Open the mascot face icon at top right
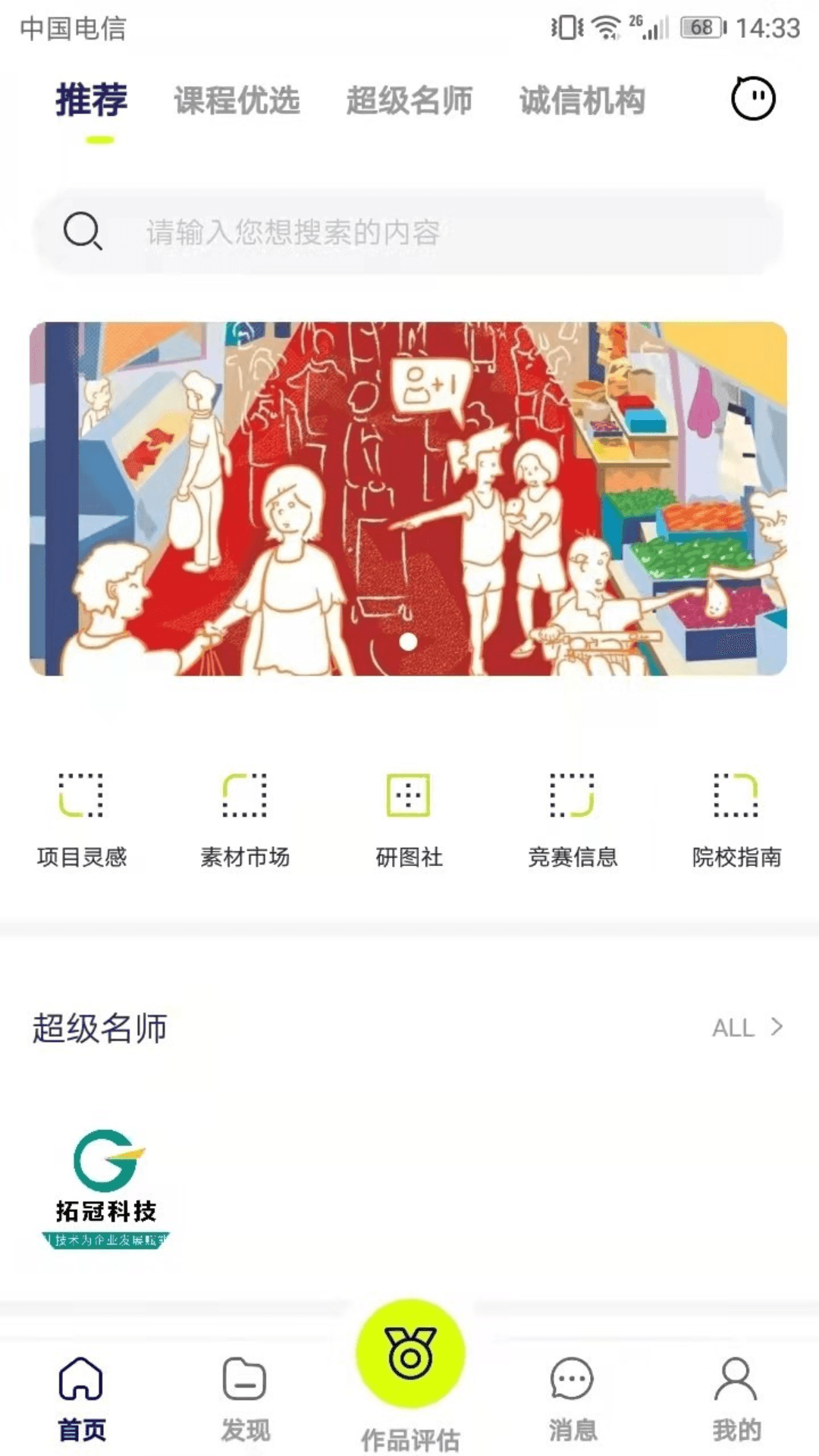This screenshot has height=1456, width=819. [753, 98]
